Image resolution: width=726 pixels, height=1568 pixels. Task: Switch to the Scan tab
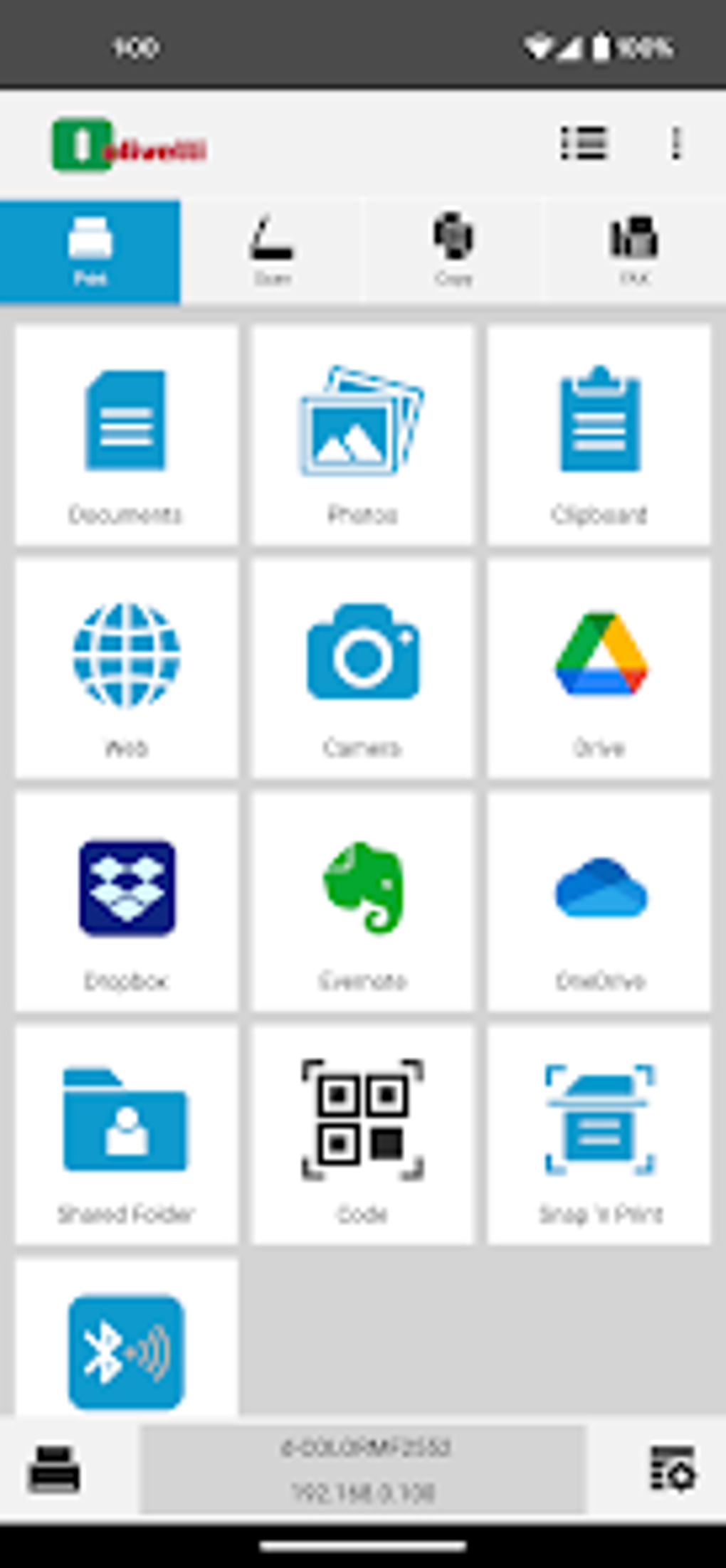tap(272, 249)
